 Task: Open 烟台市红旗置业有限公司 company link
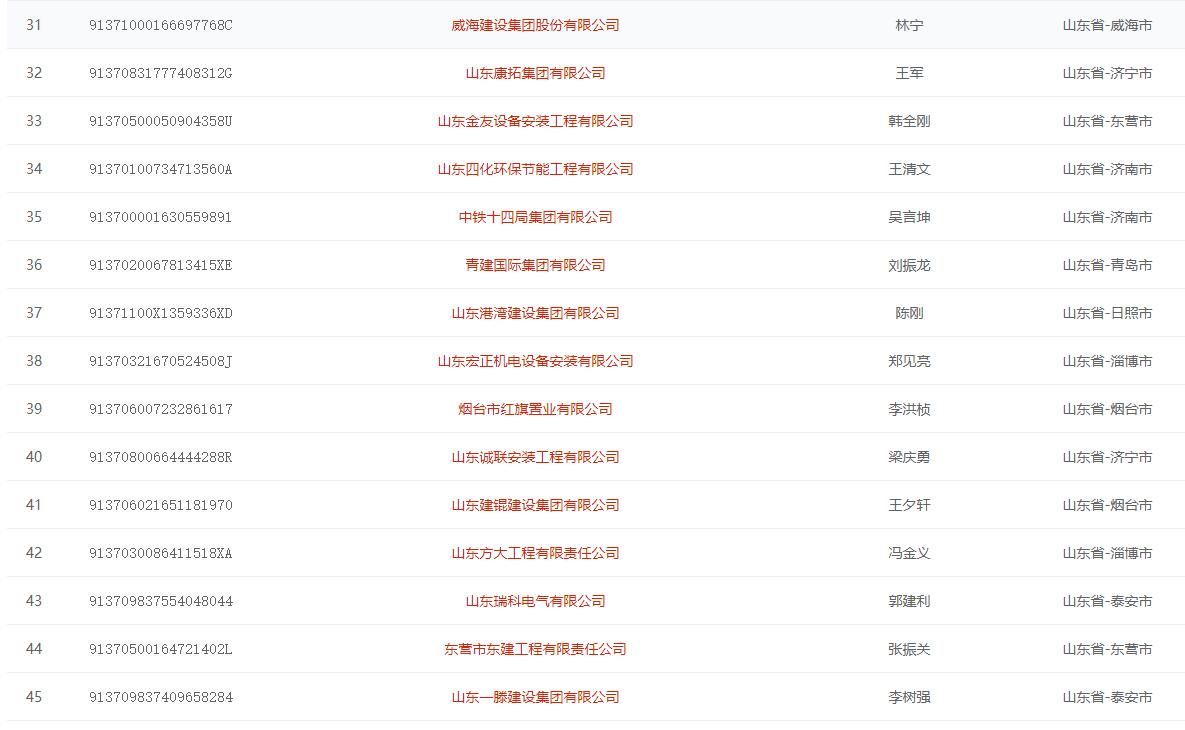coord(535,409)
